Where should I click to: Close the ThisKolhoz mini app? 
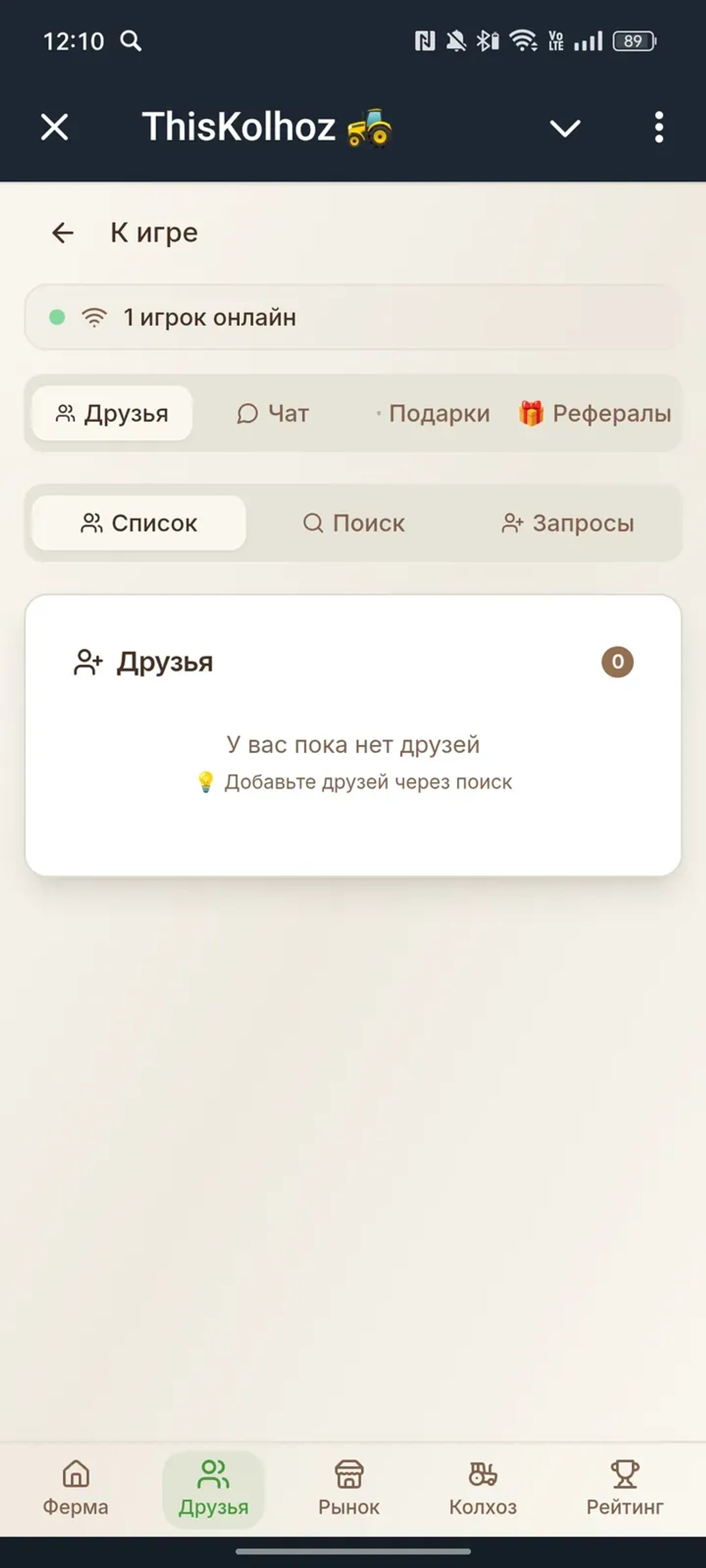click(54, 127)
